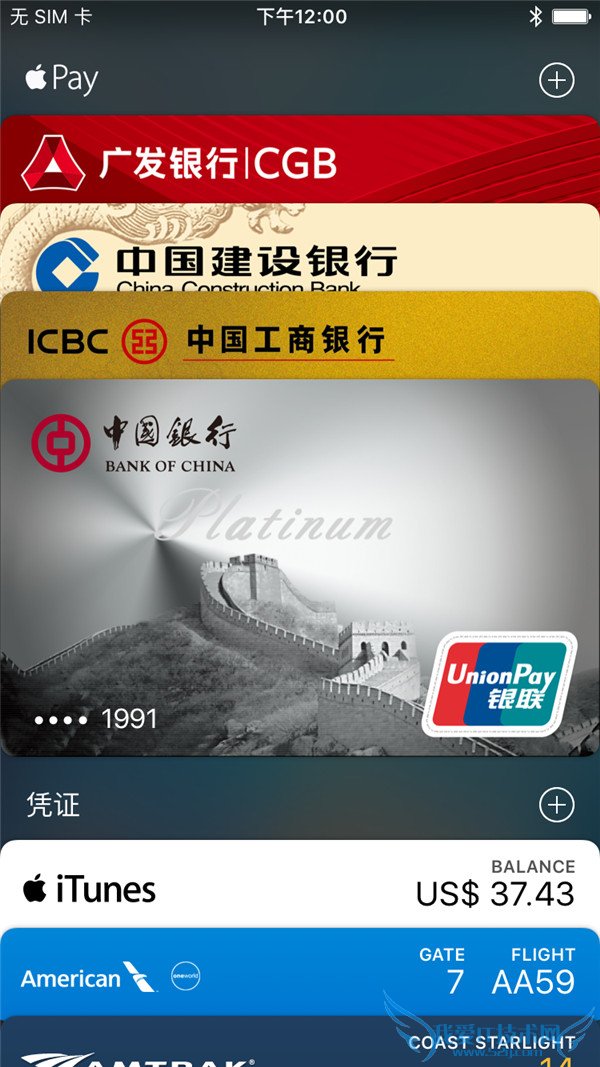Add a new pass under 凭证
The height and width of the screenshot is (1067, 600).
pyautogui.click(x=556, y=804)
